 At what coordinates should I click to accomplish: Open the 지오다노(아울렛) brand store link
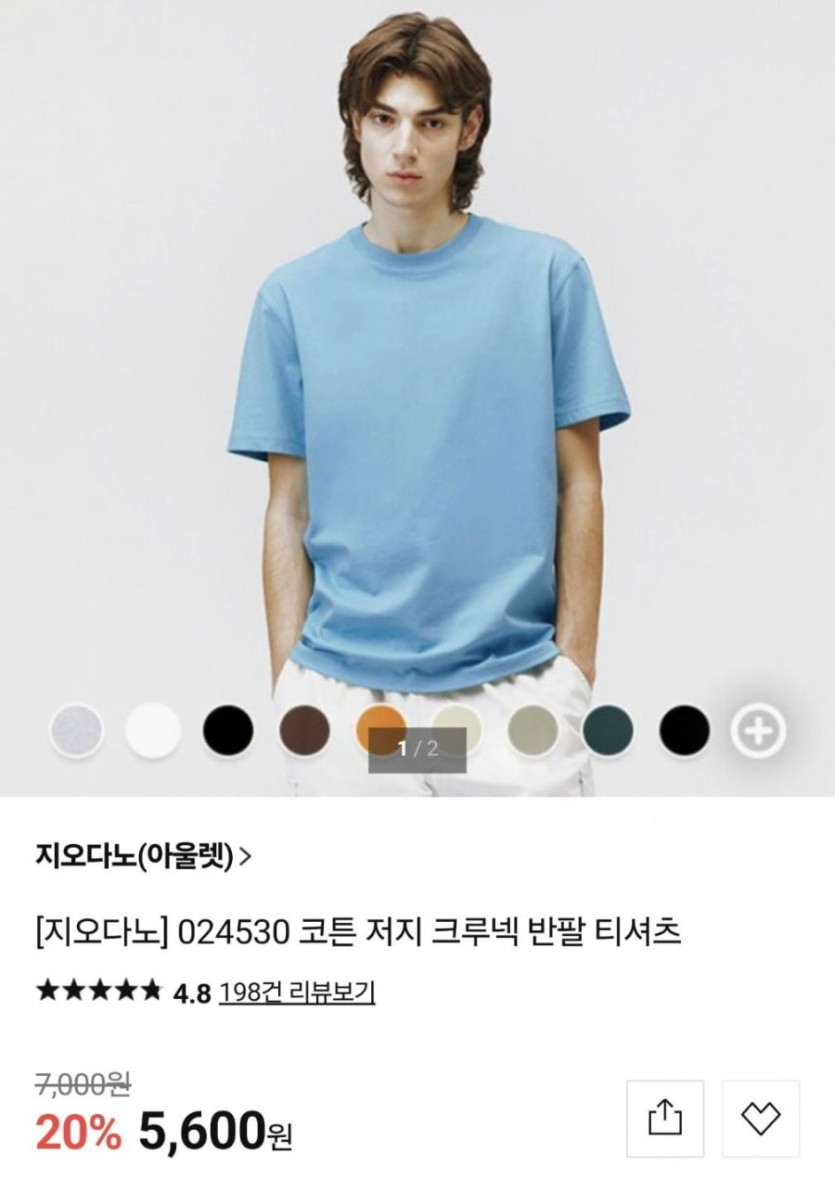pyautogui.click(x=142, y=856)
